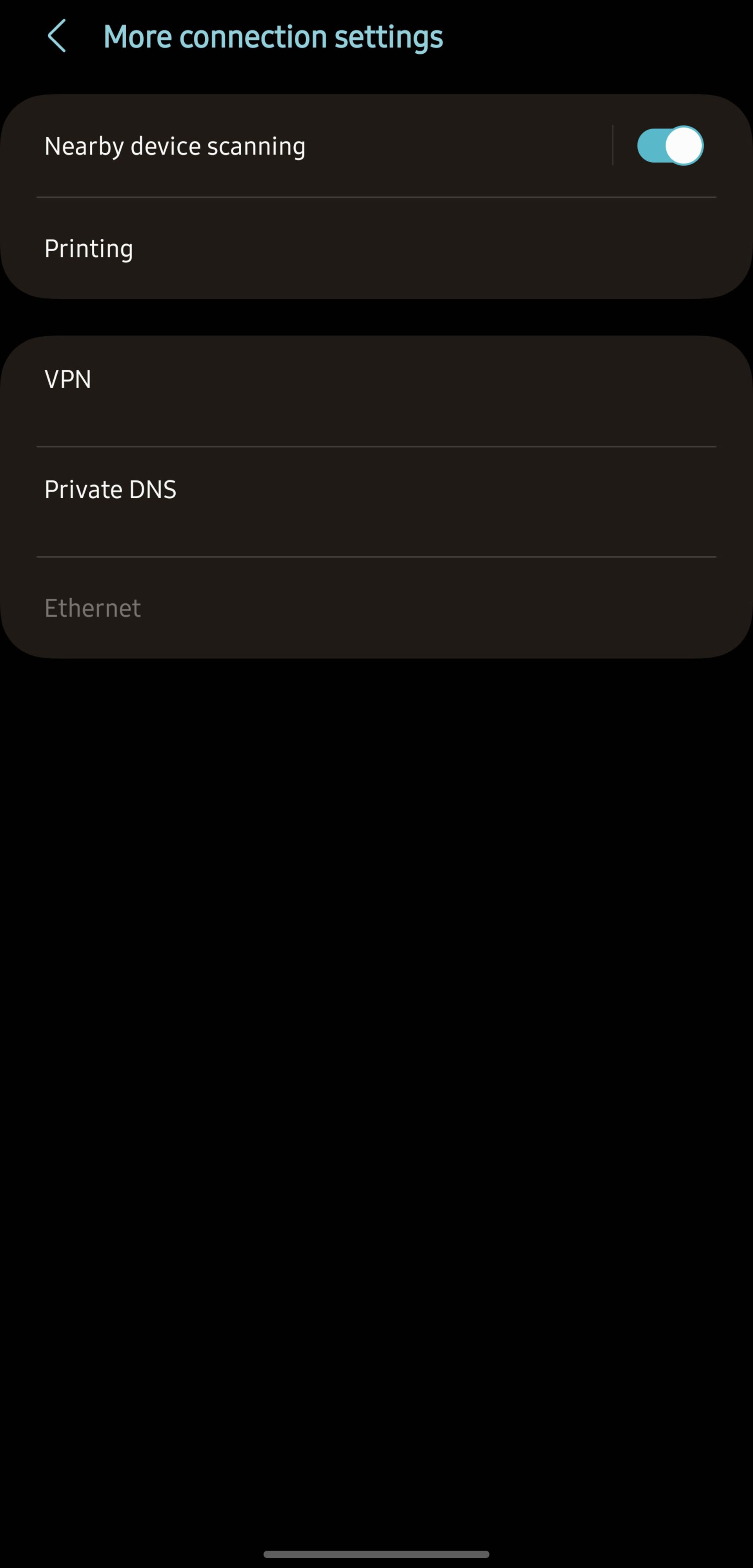Tap the blue switch next to Nearby device scanning

pyautogui.click(x=670, y=145)
